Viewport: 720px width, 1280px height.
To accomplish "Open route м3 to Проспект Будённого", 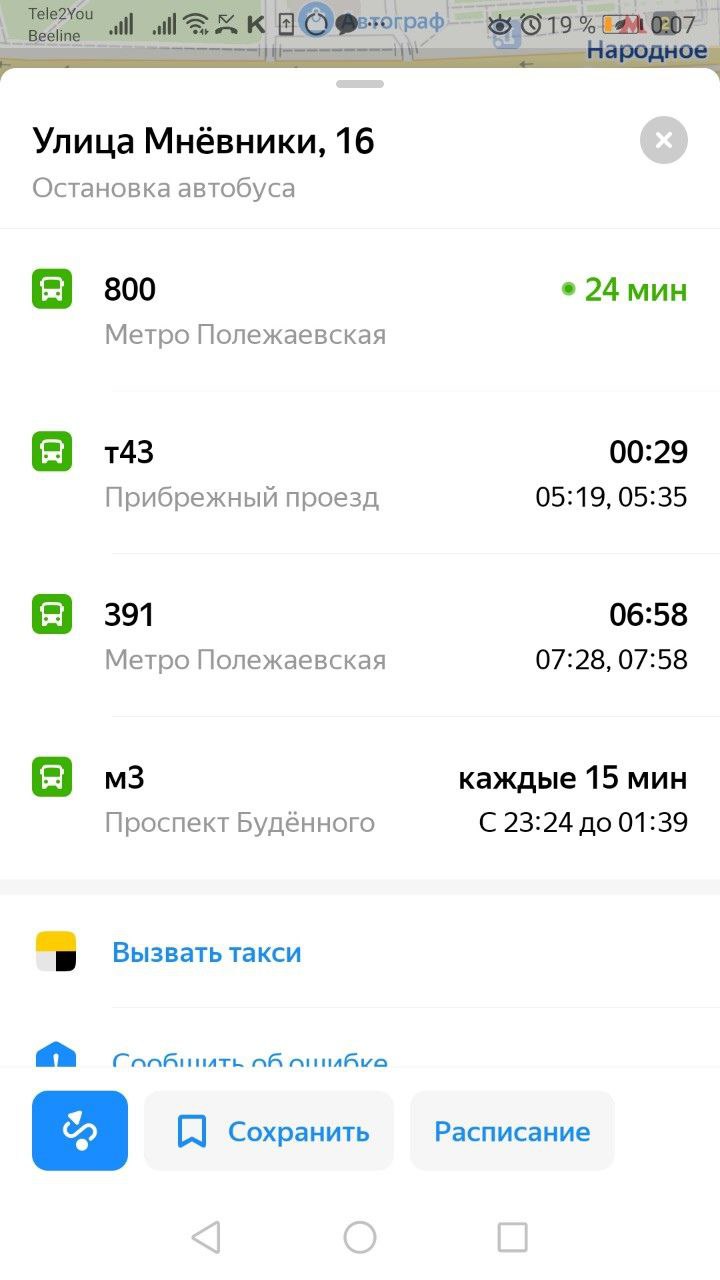I will tap(360, 799).
